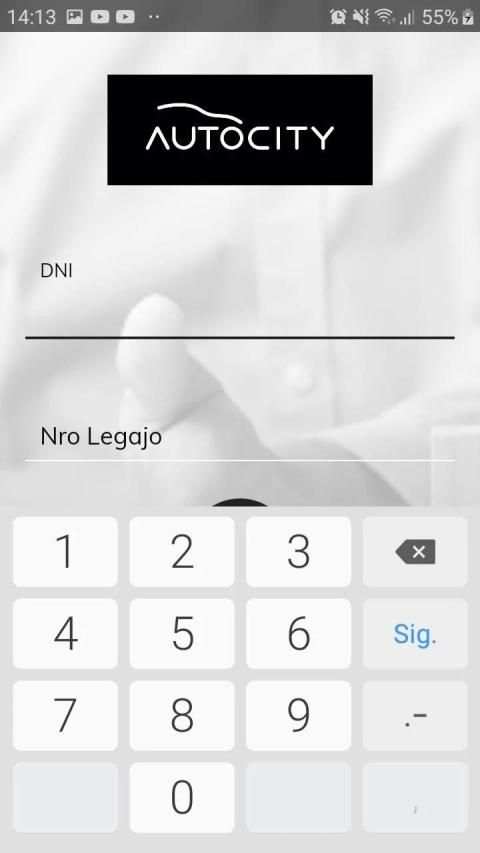The height and width of the screenshot is (853, 480).
Task: Focus the DNI input field
Action: pyautogui.click(x=239, y=305)
